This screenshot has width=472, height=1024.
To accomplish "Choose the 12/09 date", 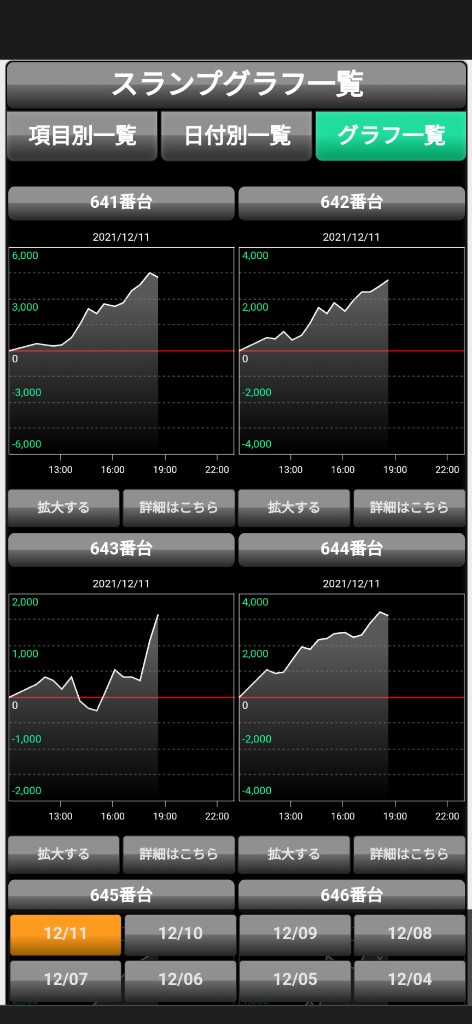I will click(295, 935).
